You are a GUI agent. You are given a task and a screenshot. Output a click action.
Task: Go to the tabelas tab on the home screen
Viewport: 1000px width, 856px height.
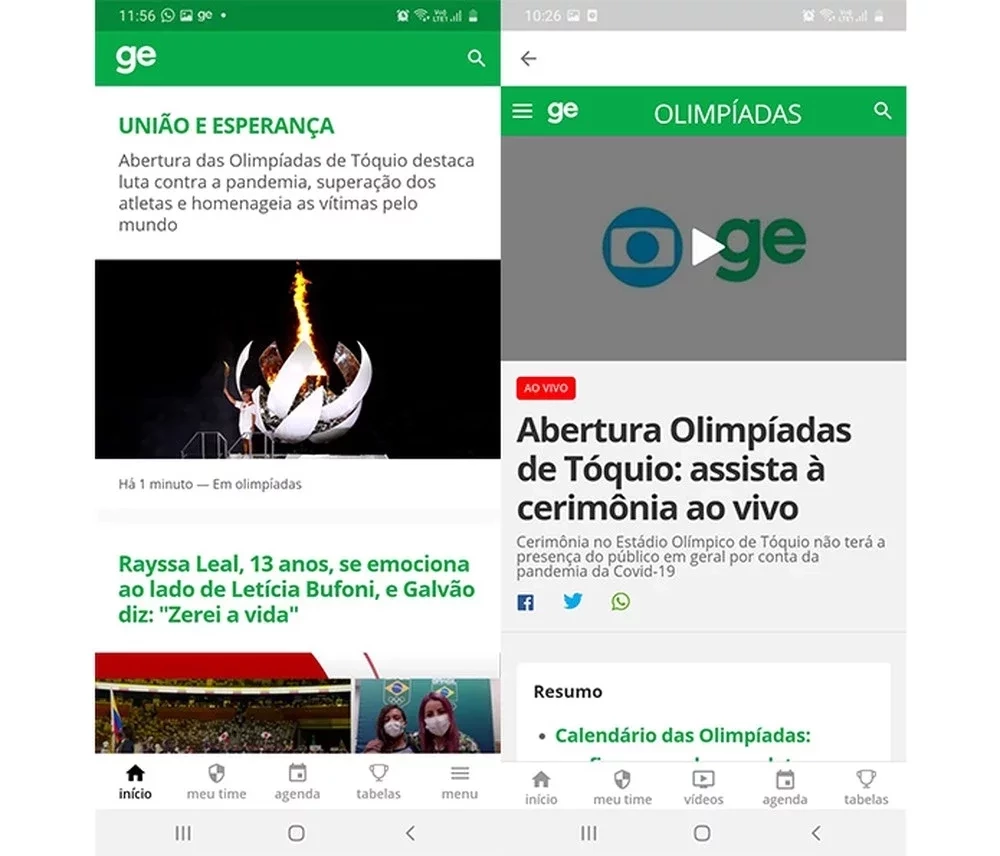pyautogui.click(x=378, y=782)
